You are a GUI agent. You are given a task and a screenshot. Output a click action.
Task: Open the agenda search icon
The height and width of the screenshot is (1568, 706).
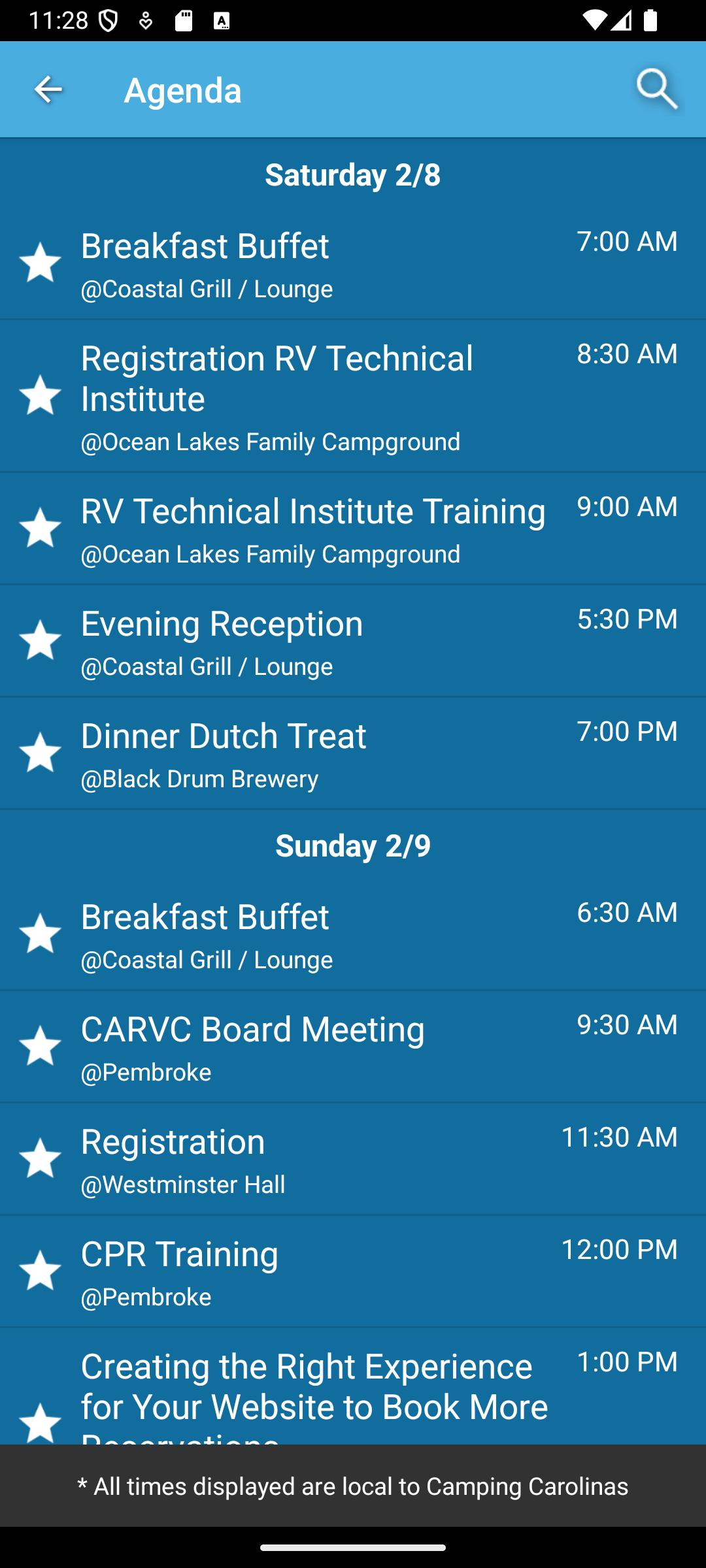click(x=657, y=89)
